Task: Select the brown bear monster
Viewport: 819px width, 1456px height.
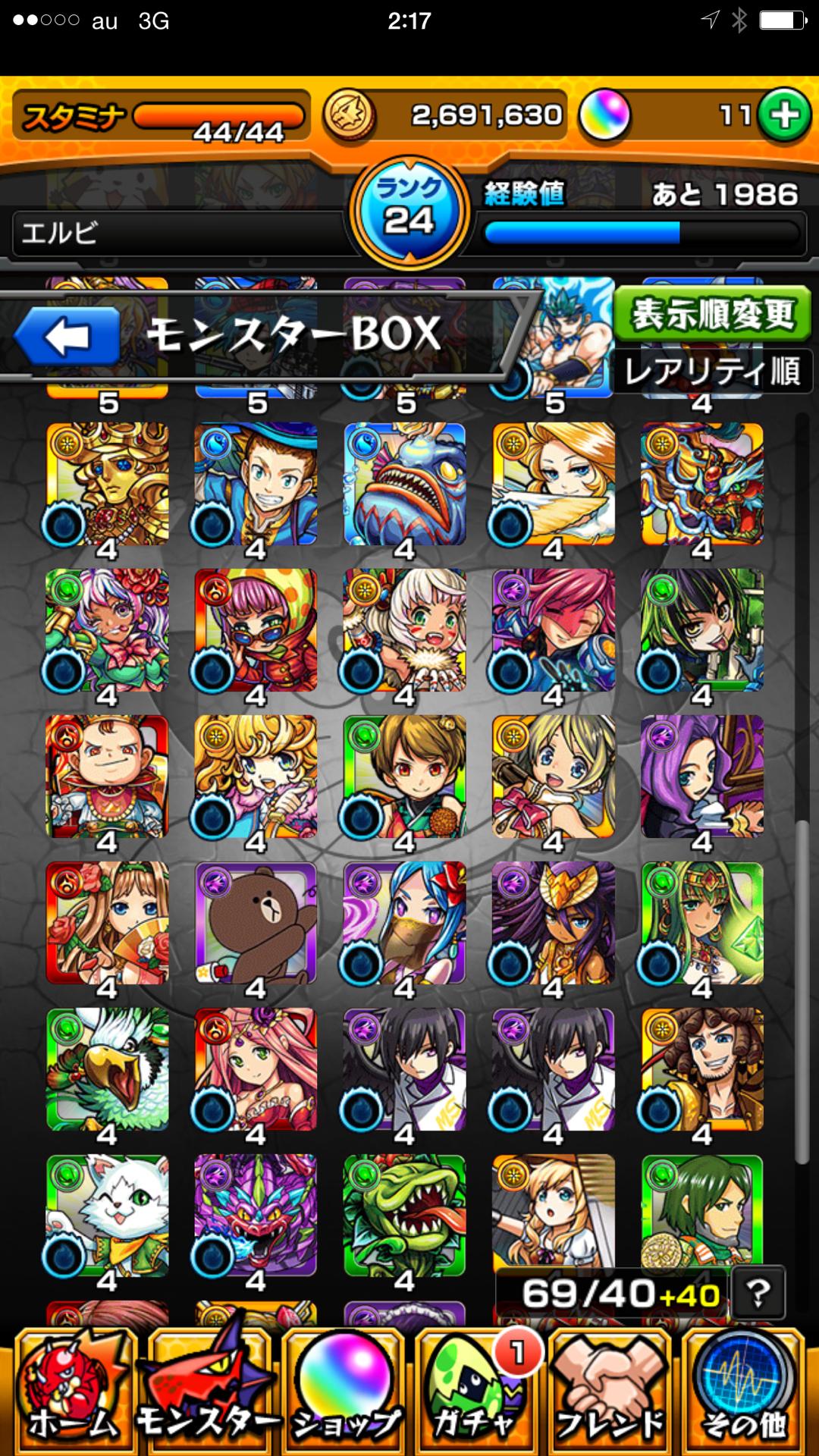Action: pos(256,923)
